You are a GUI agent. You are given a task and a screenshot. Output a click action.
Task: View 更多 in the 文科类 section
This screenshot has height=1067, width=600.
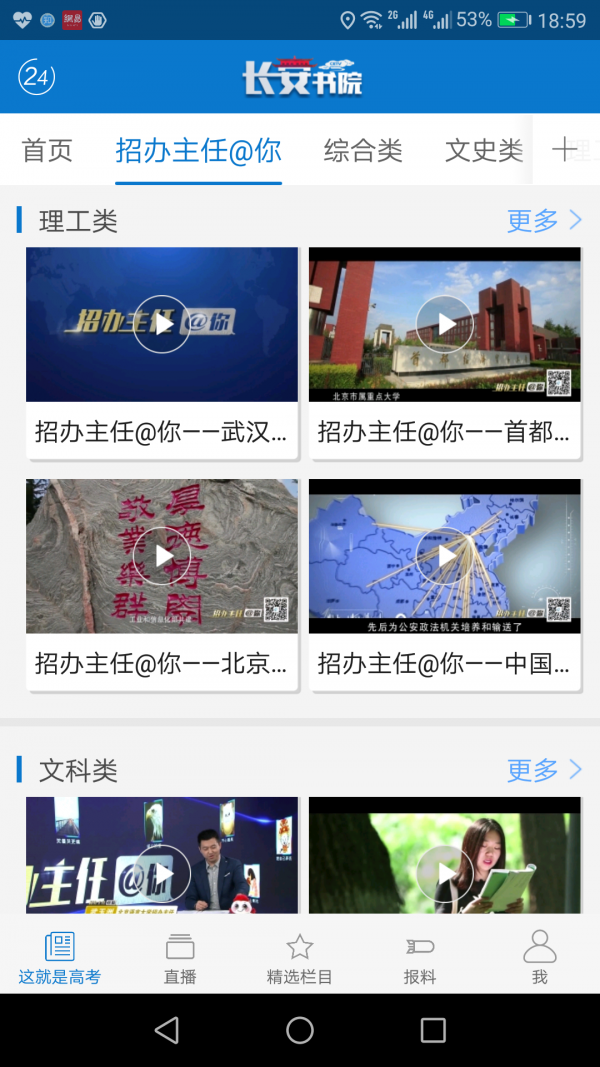tap(544, 770)
